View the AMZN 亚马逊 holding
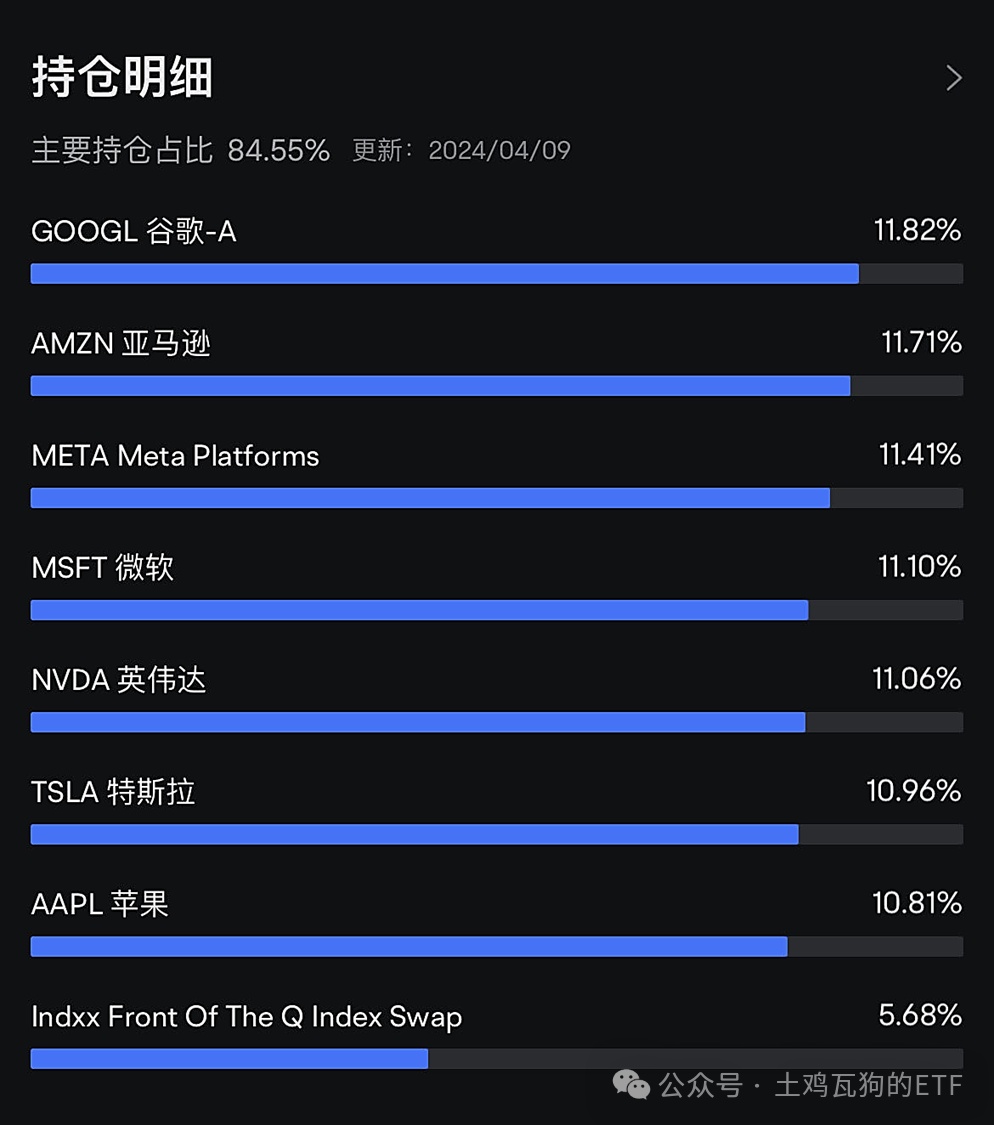994x1125 pixels. pos(121,344)
